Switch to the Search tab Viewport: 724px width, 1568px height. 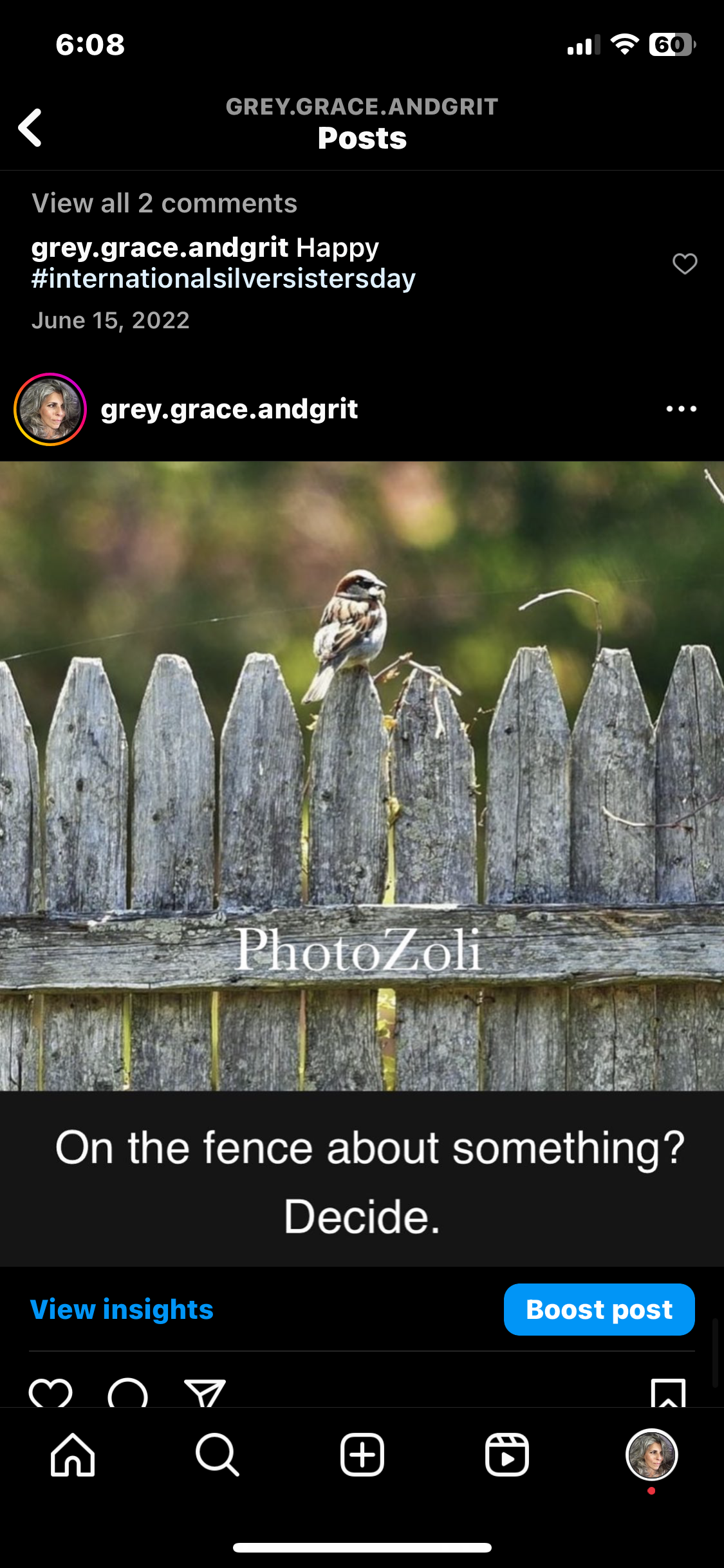tap(218, 1455)
